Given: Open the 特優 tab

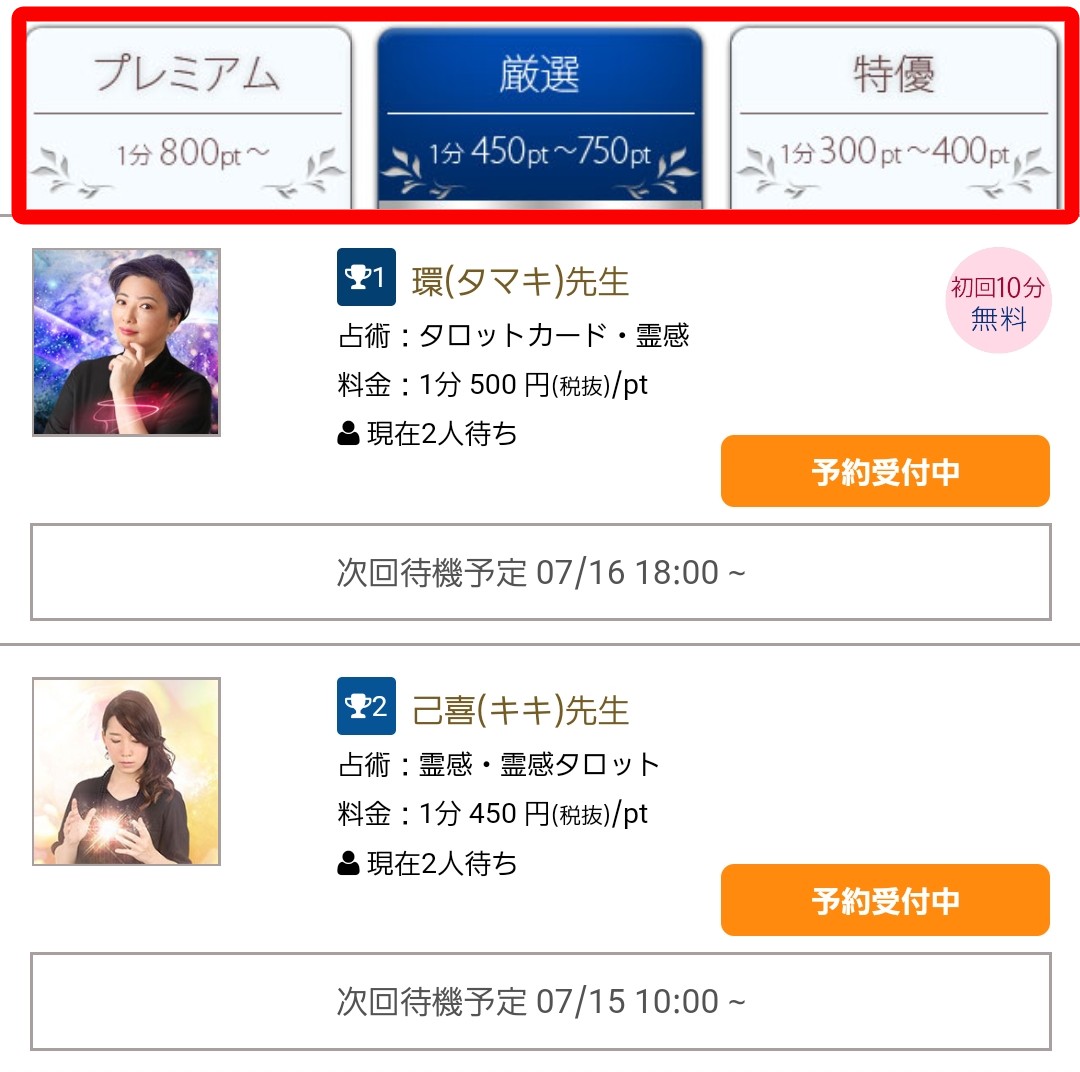Looking at the screenshot, I should (893, 117).
